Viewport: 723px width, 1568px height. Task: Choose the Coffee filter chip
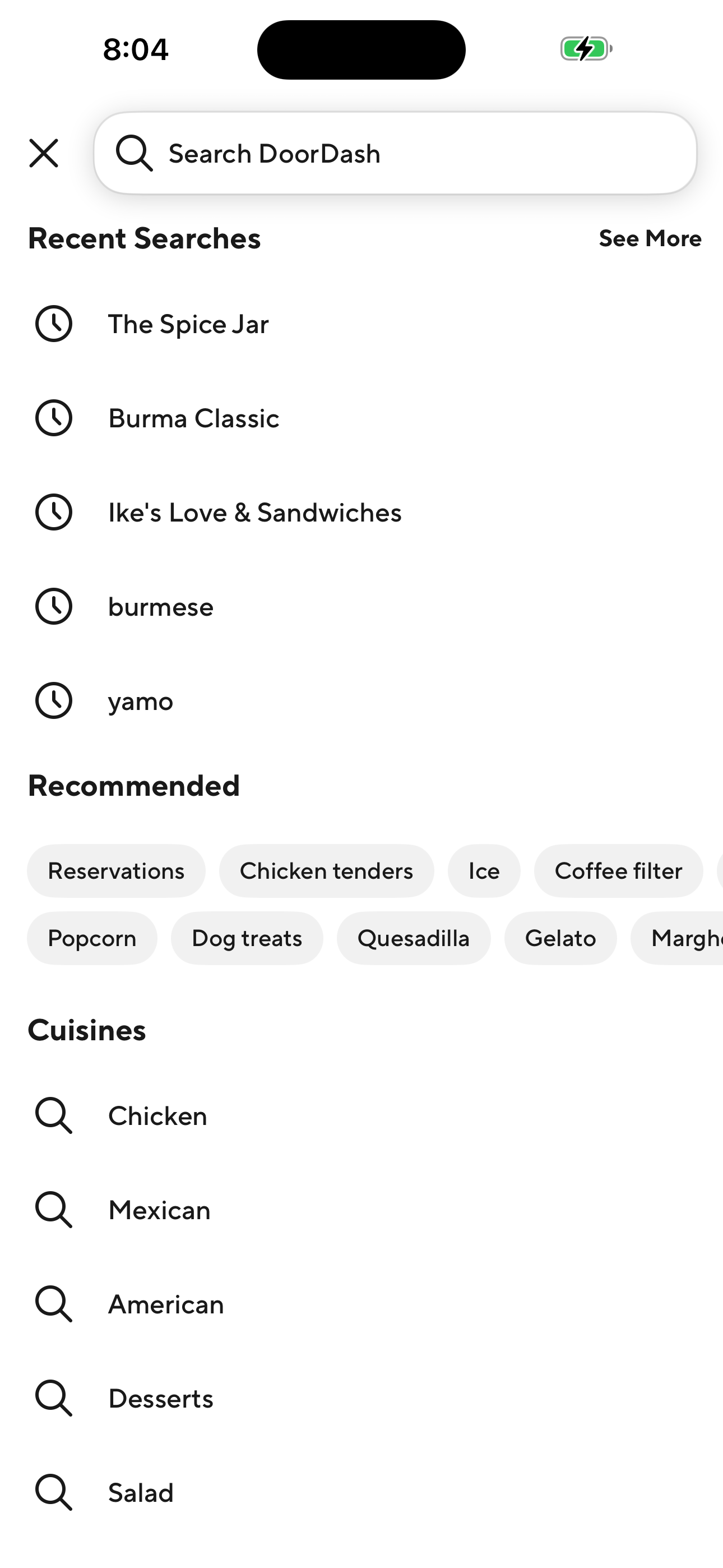[x=618, y=871]
